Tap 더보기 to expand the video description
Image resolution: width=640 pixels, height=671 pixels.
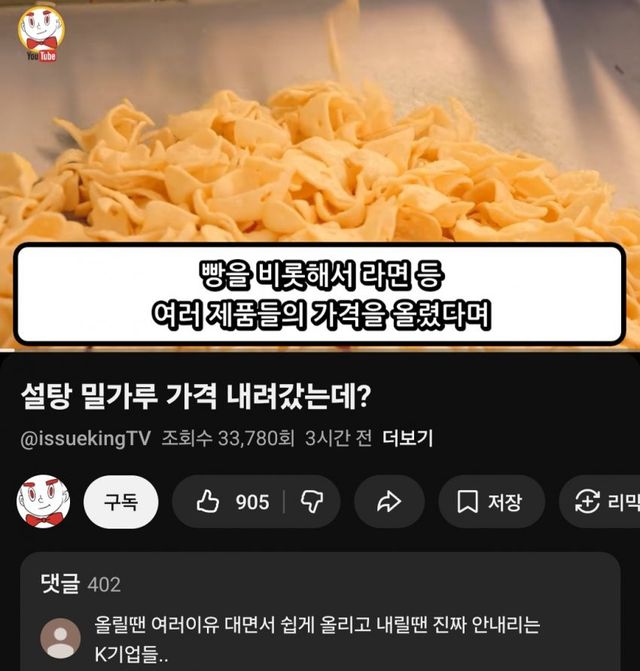pos(408,439)
